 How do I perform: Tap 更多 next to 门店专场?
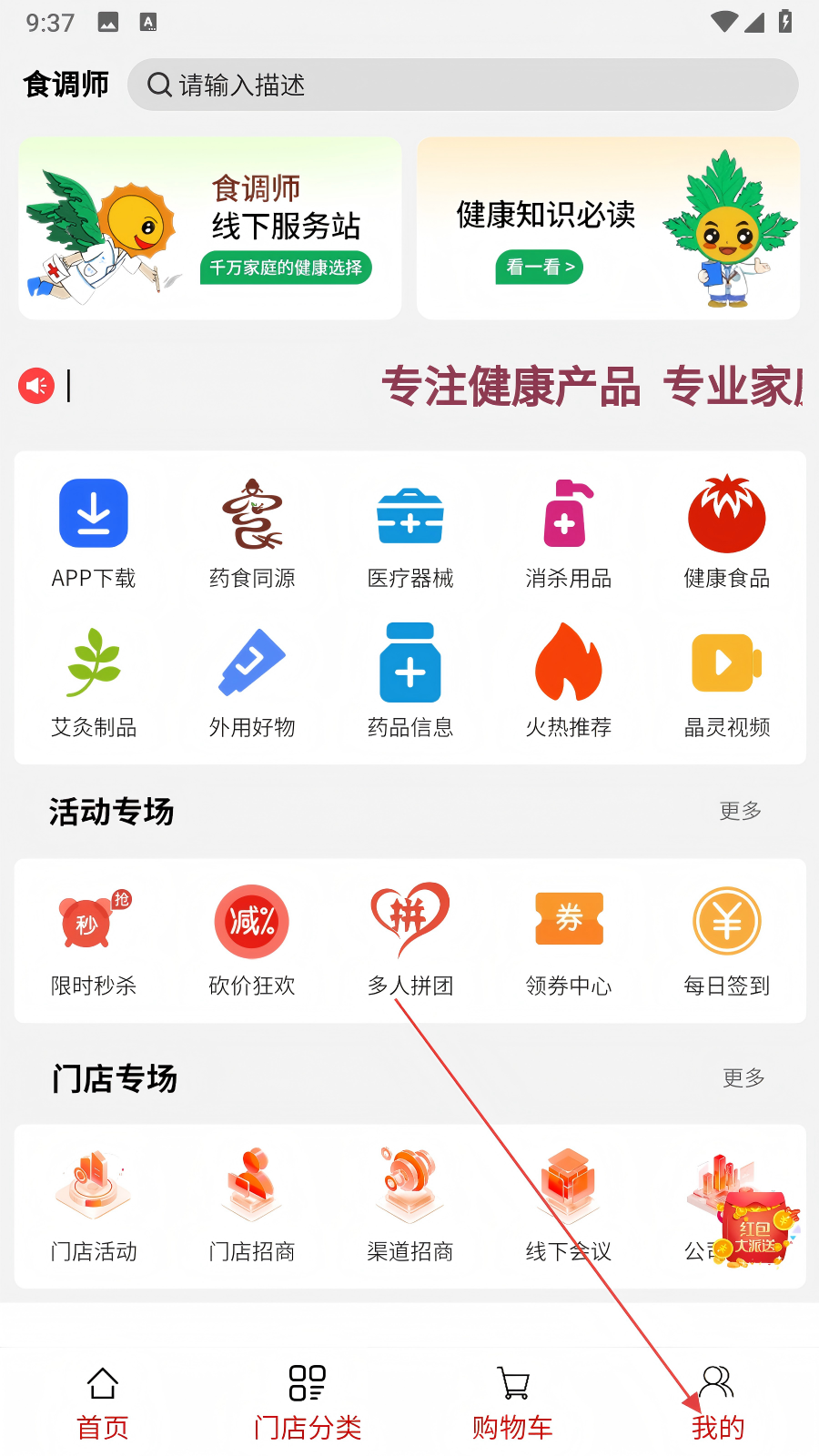click(743, 1078)
